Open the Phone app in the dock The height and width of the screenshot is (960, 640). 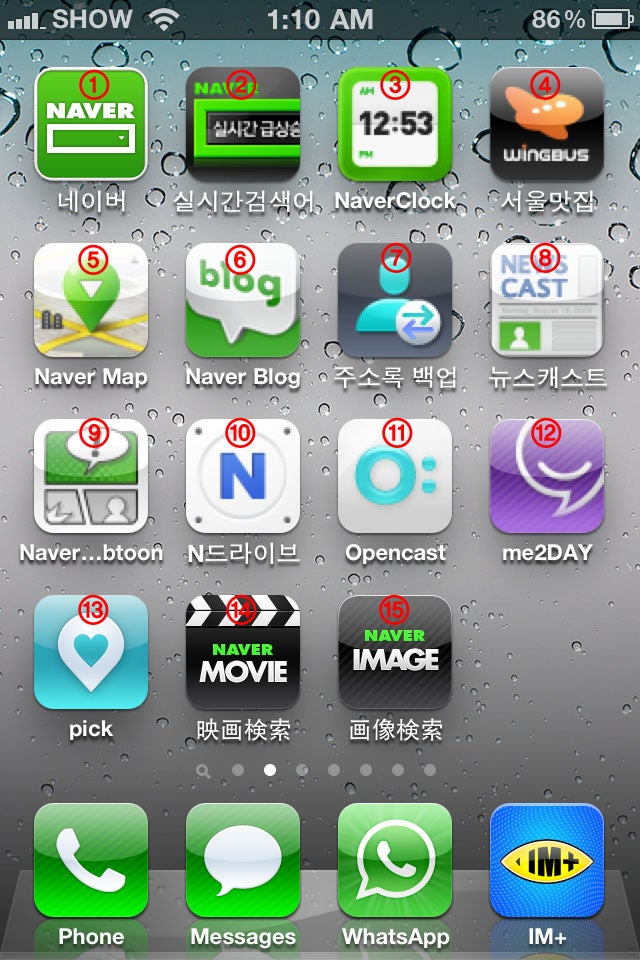pos(91,860)
